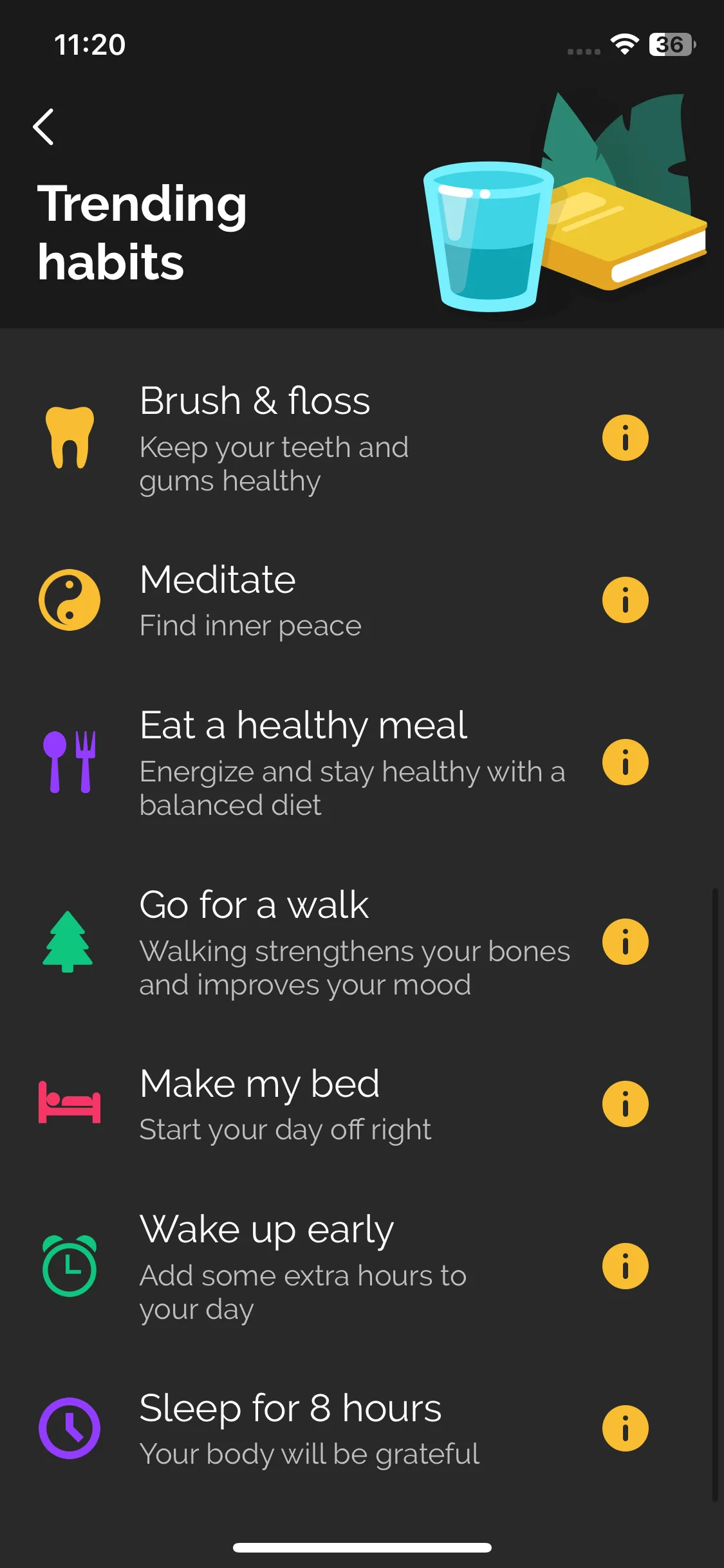Viewport: 724px width, 1568px height.
Task: Show details for Make my bed
Action: coord(625,1104)
